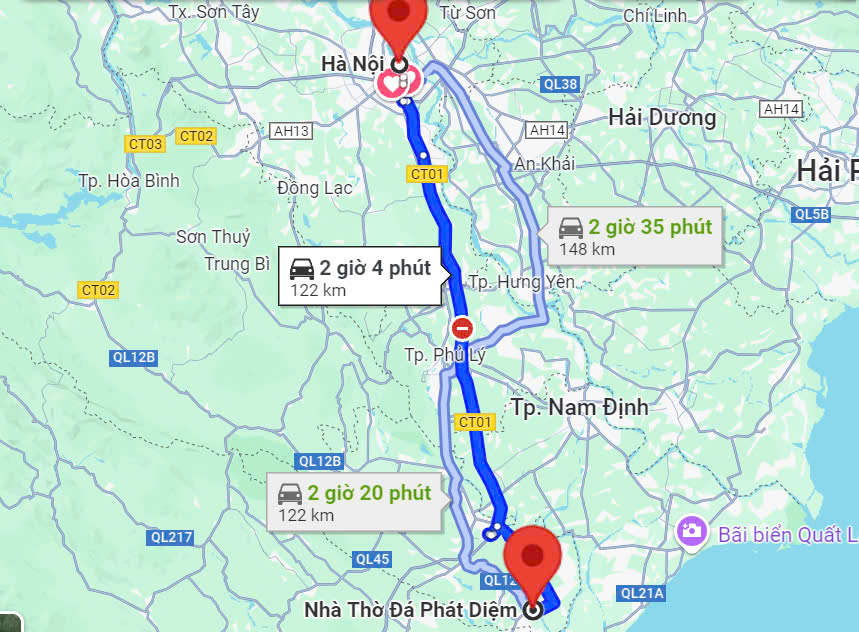Open the saved-place heart marker in Hà Nội
859x632 pixels.
pyautogui.click(x=390, y=84)
